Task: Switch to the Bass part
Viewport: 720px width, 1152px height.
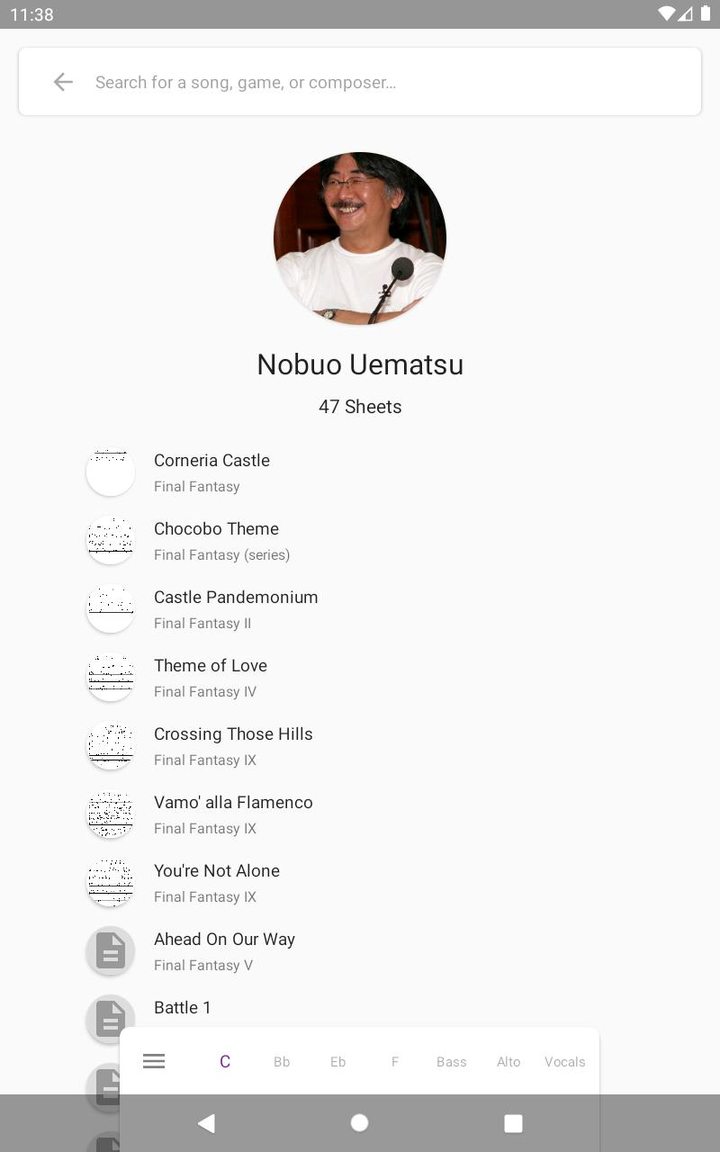Action: coord(452,1062)
